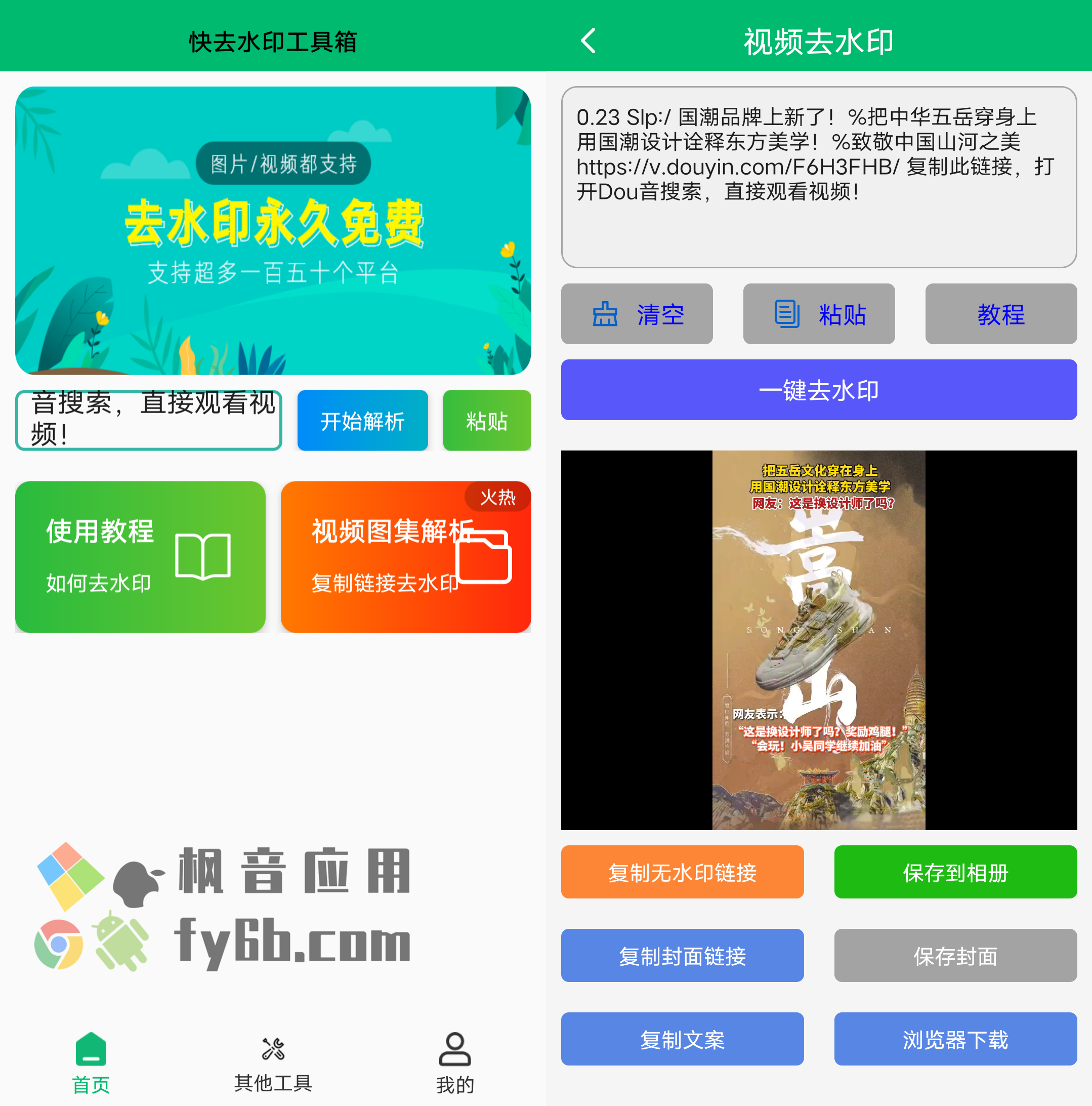The width and height of the screenshot is (1092, 1106).
Task: Focus the douyin link text box
Action: tap(818, 178)
